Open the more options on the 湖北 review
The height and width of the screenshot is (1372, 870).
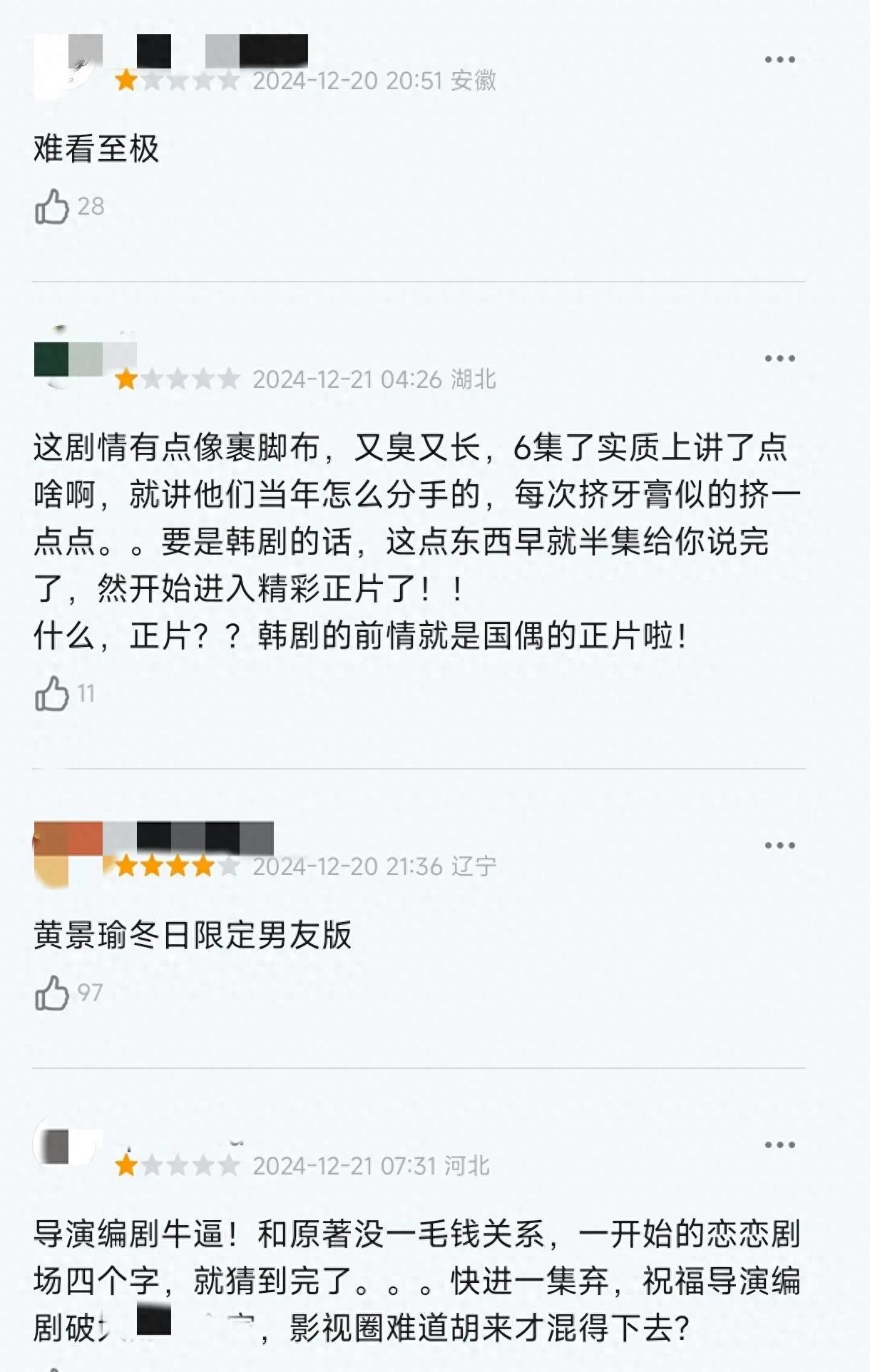779,359
